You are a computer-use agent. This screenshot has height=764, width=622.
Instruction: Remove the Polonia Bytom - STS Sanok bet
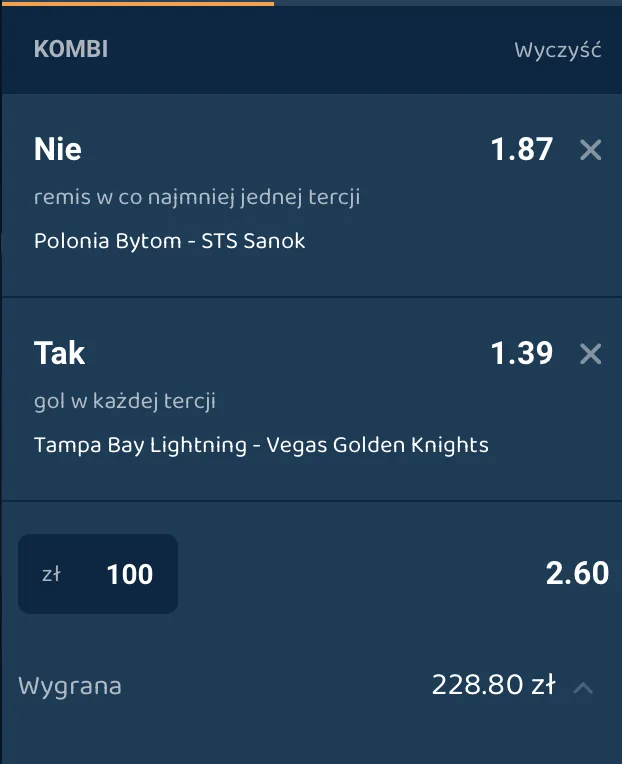(591, 150)
